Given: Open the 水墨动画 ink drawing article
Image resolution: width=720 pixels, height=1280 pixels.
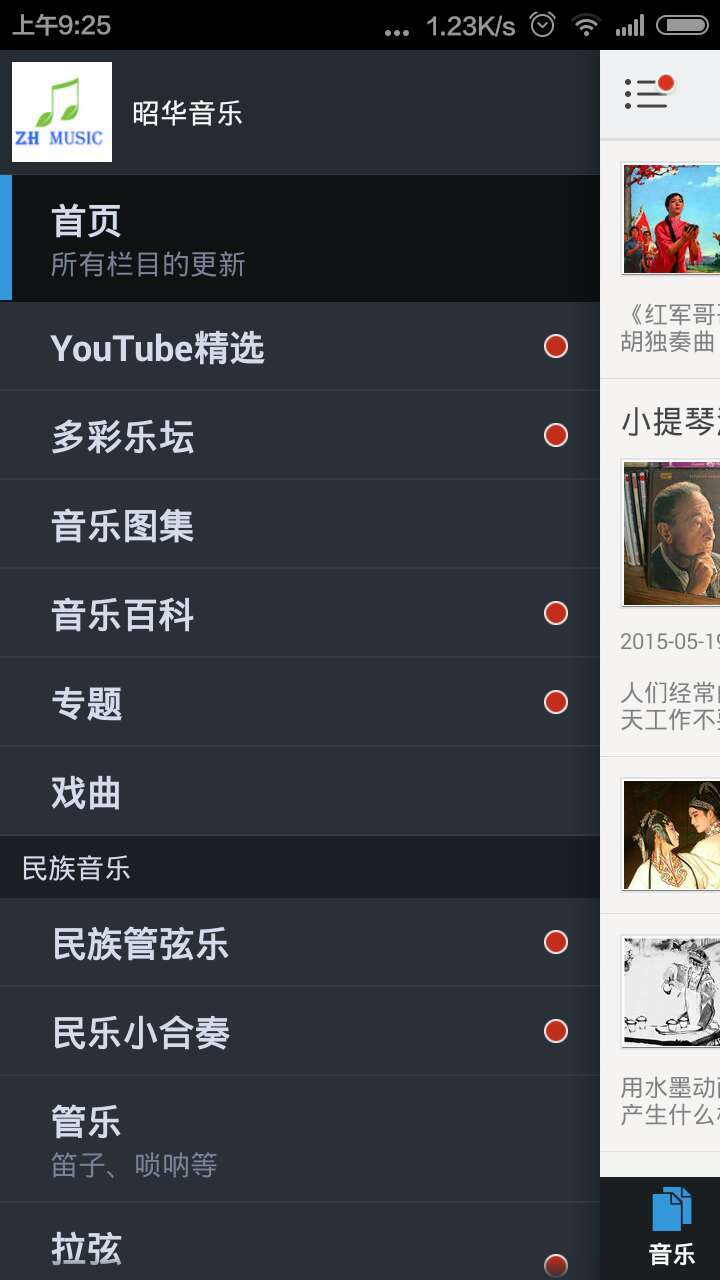Looking at the screenshot, I should 671,992.
